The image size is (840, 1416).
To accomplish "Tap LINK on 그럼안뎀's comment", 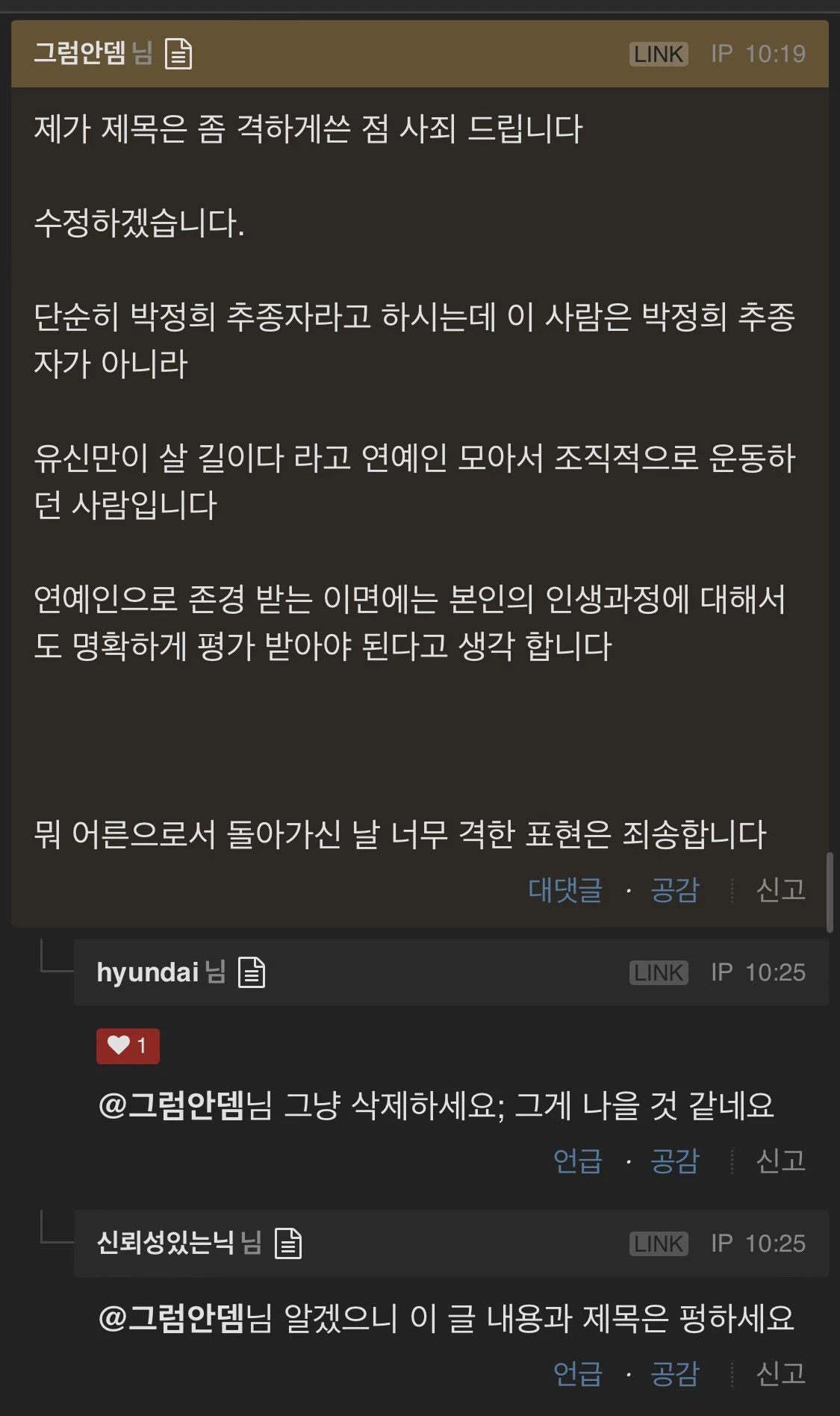I will point(658,54).
